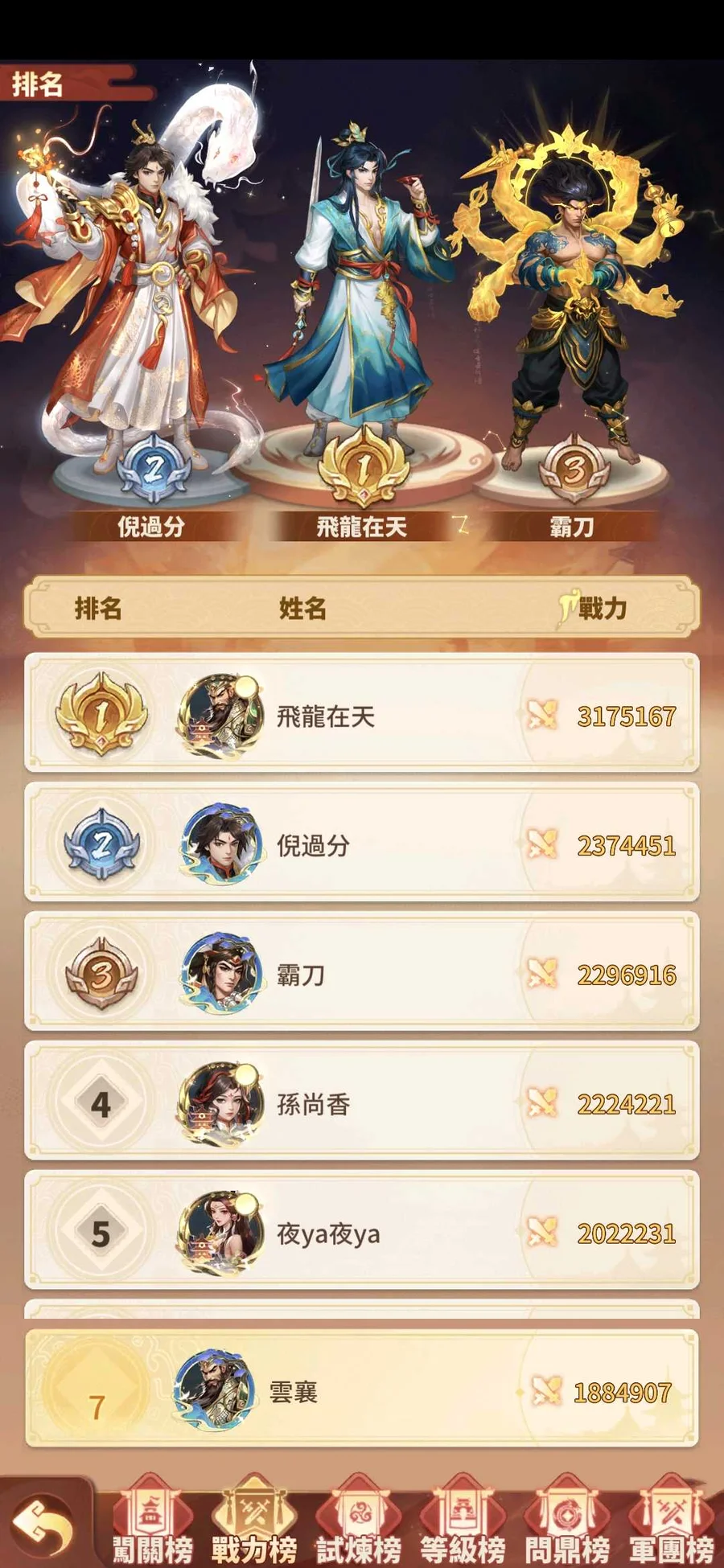
Task: View player 夜ya夜ya's ranking entry
Action: (x=362, y=1232)
